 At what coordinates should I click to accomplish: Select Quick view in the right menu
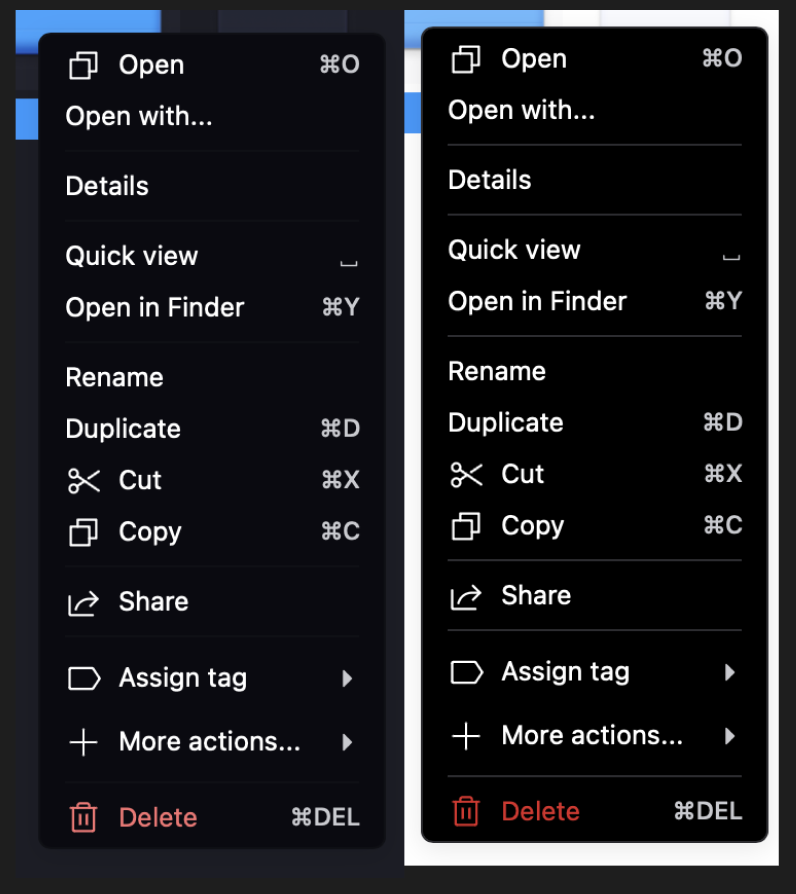click(515, 249)
